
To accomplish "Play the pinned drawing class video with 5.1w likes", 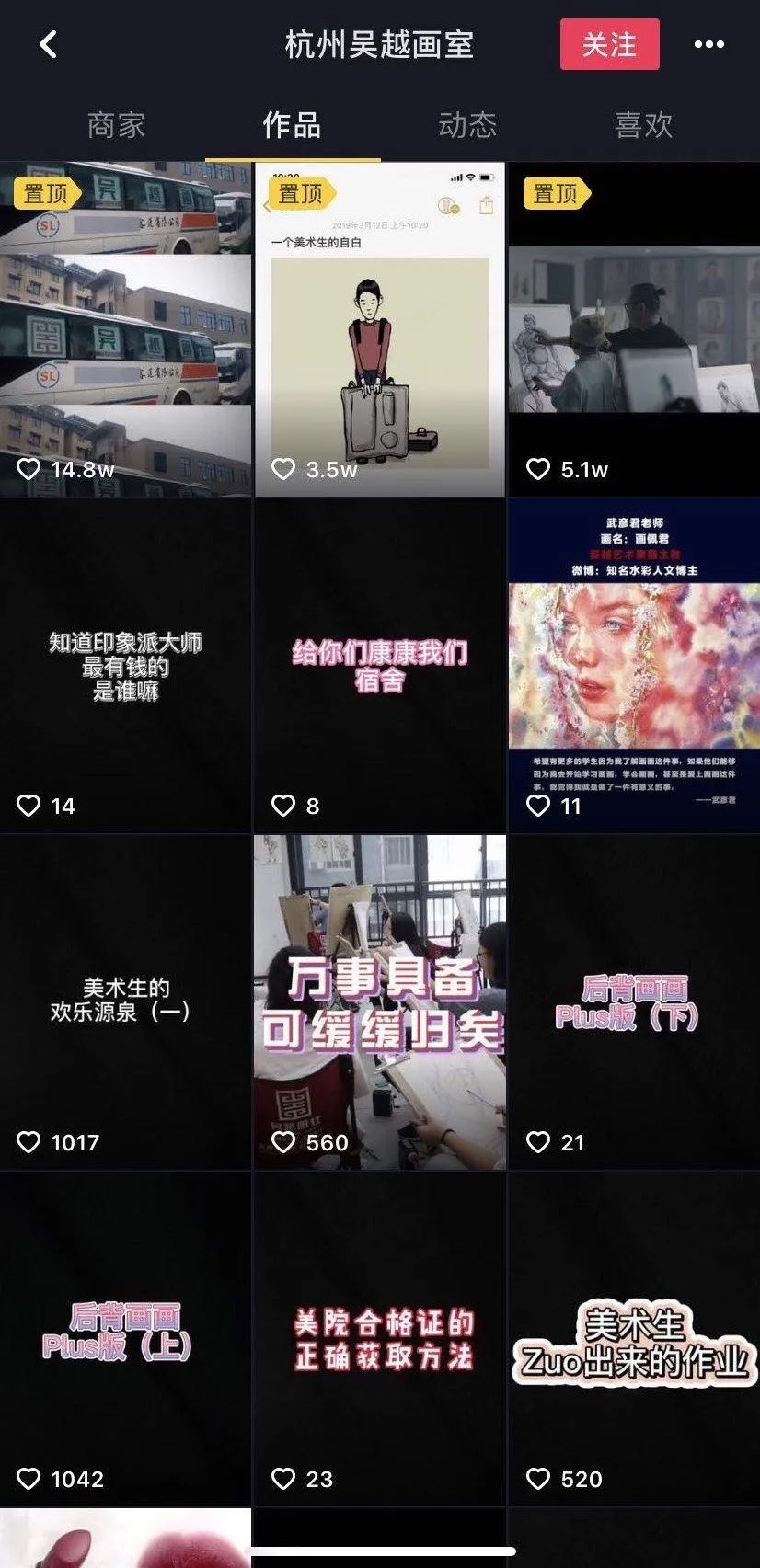I will [x=634, y=329].
